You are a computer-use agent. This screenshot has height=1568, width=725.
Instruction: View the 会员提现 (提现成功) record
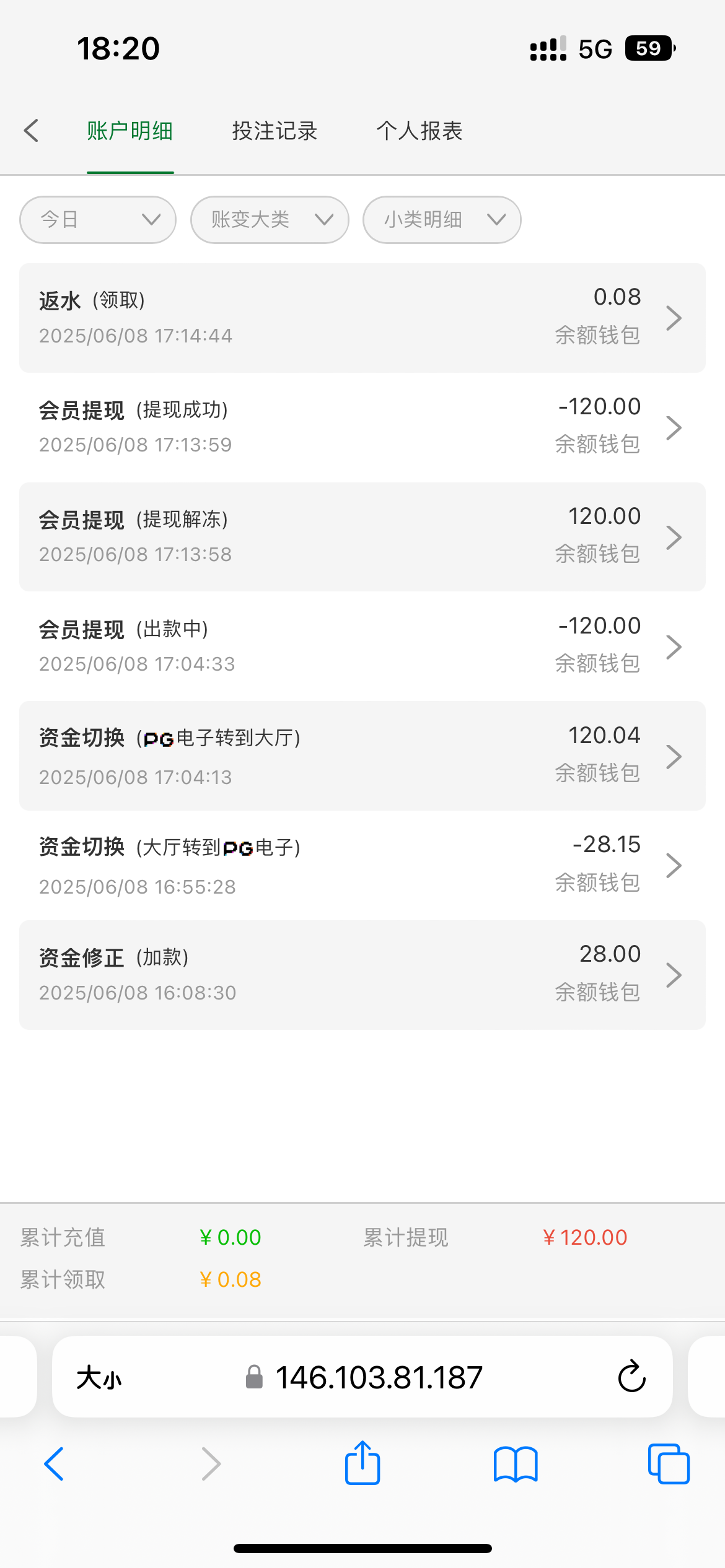[x=362, y=427]
